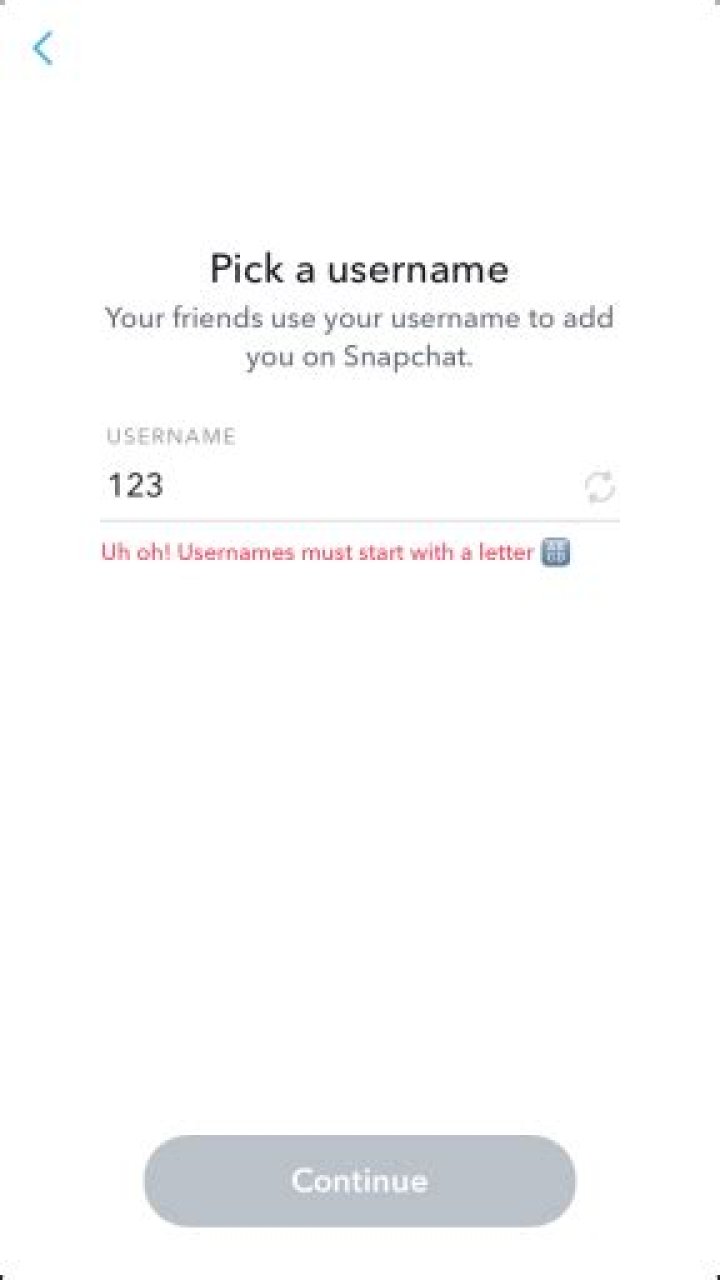Click the username input showing 123

(x=300, y=485)
